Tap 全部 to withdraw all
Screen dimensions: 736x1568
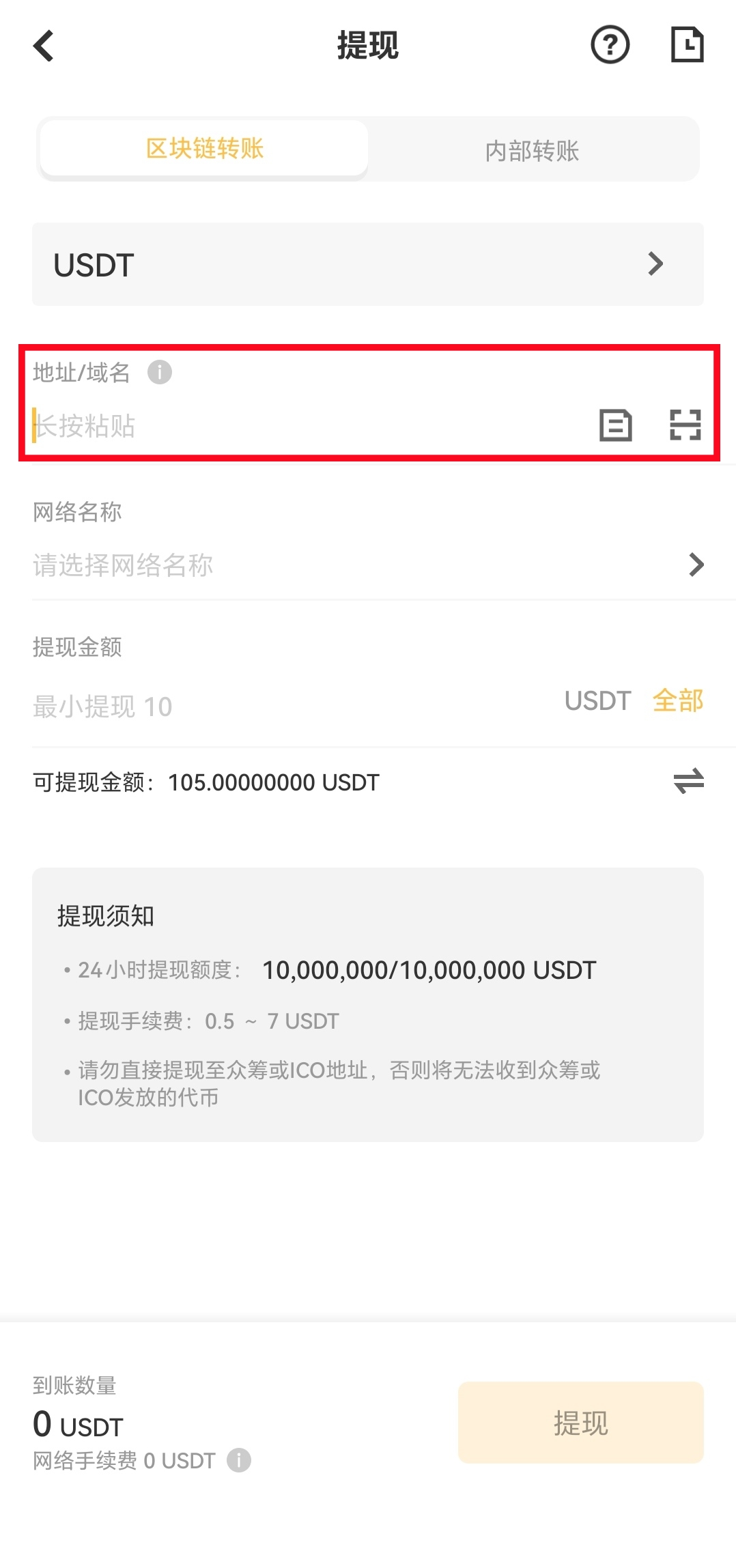[x=677, y=701]
